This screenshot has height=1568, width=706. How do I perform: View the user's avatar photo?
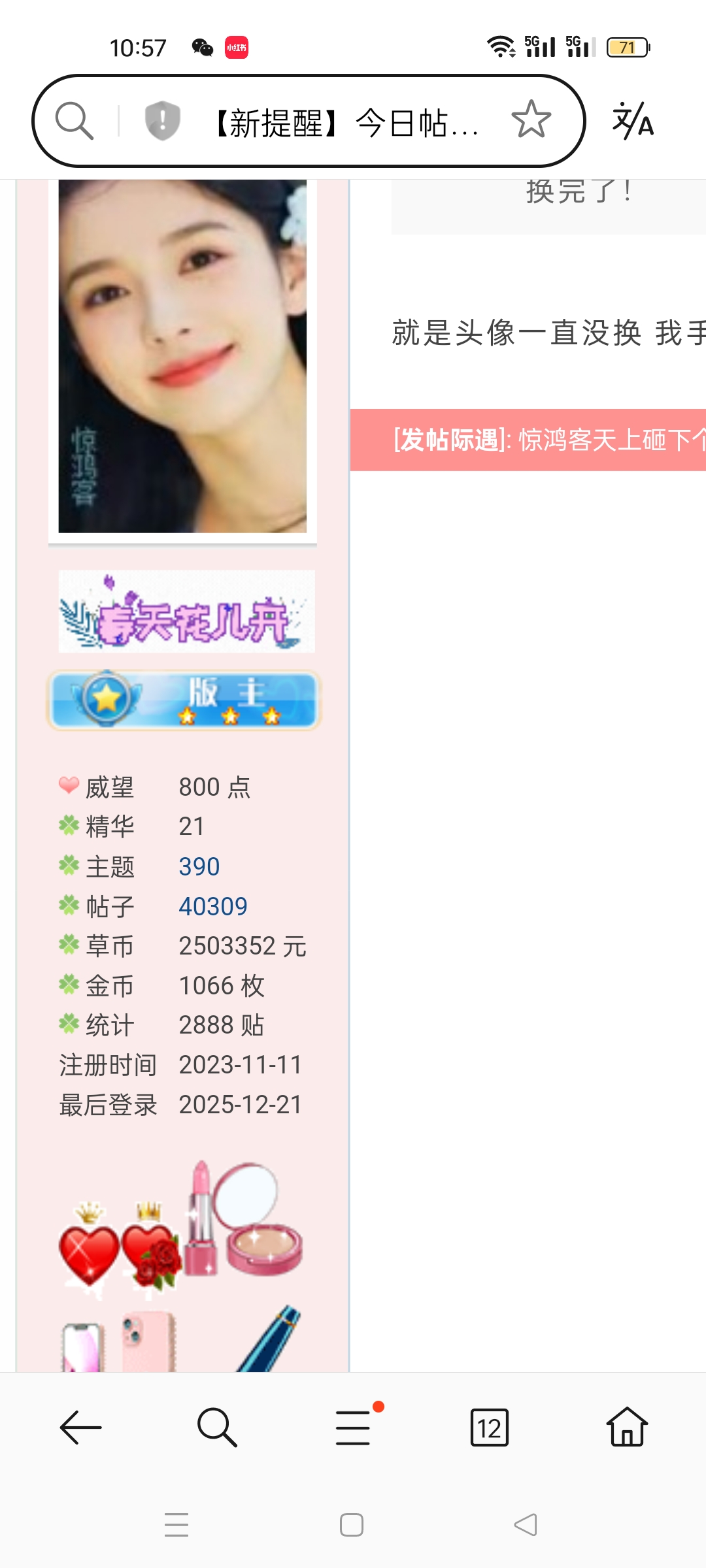[182, 359]
